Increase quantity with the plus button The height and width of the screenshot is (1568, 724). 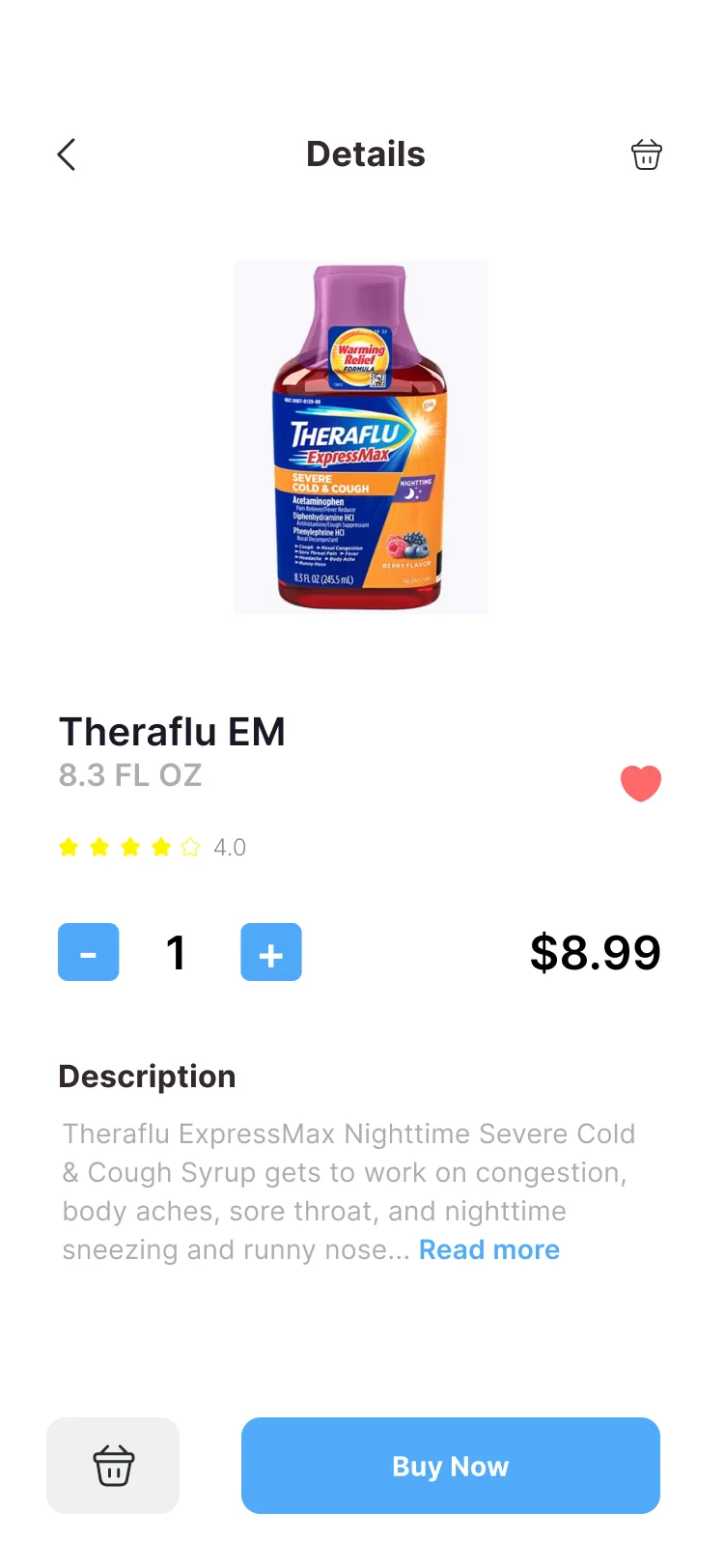(271, 952)
